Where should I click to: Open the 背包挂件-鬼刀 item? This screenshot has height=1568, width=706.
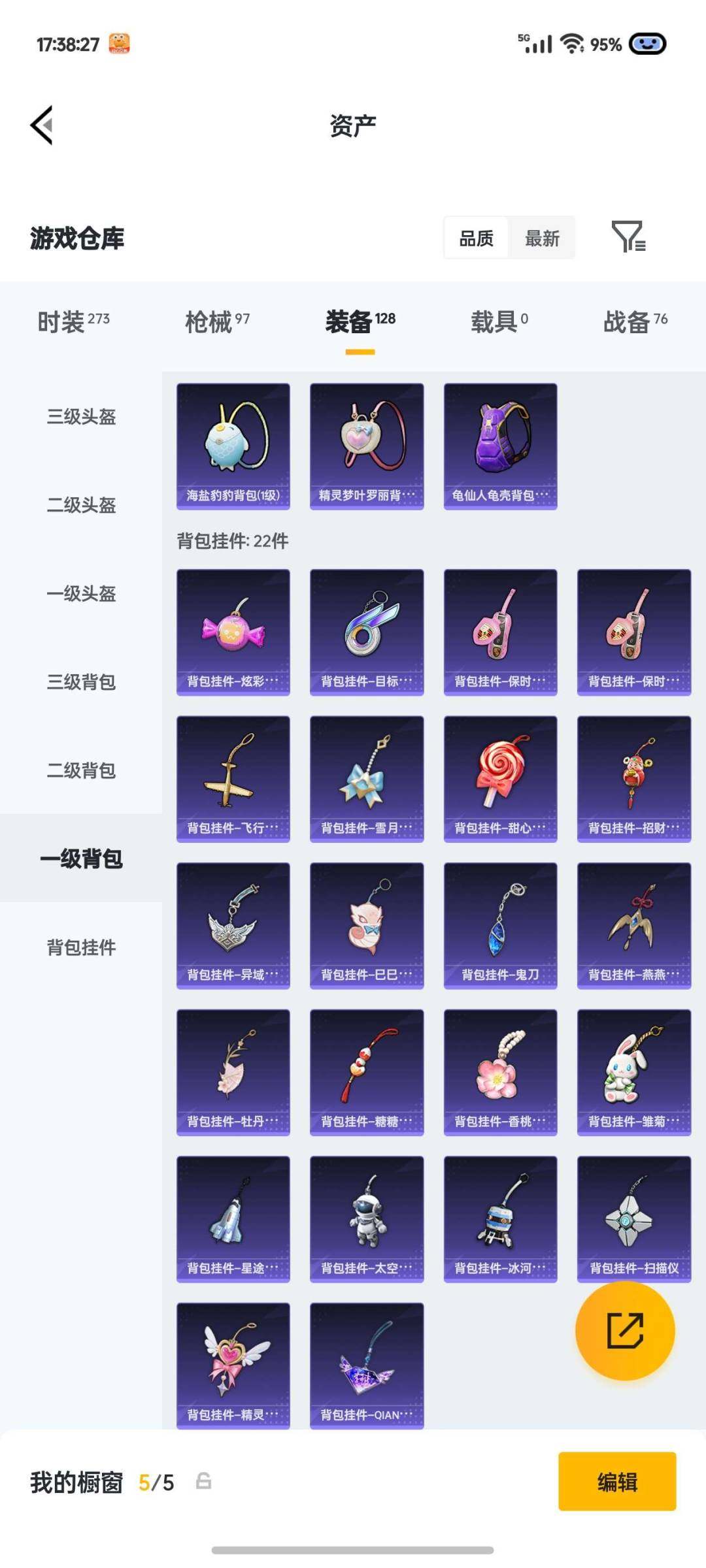(500, 925)
